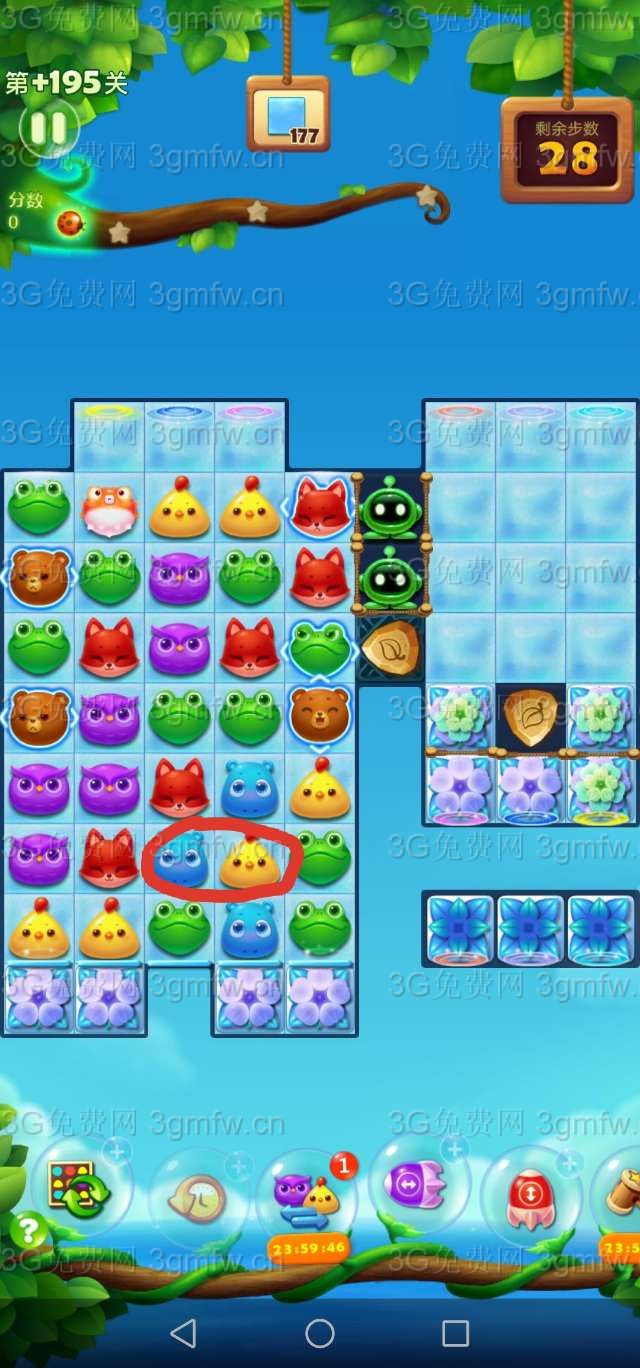Select the purple fish horizontal booster

[x=418, y=1187]
